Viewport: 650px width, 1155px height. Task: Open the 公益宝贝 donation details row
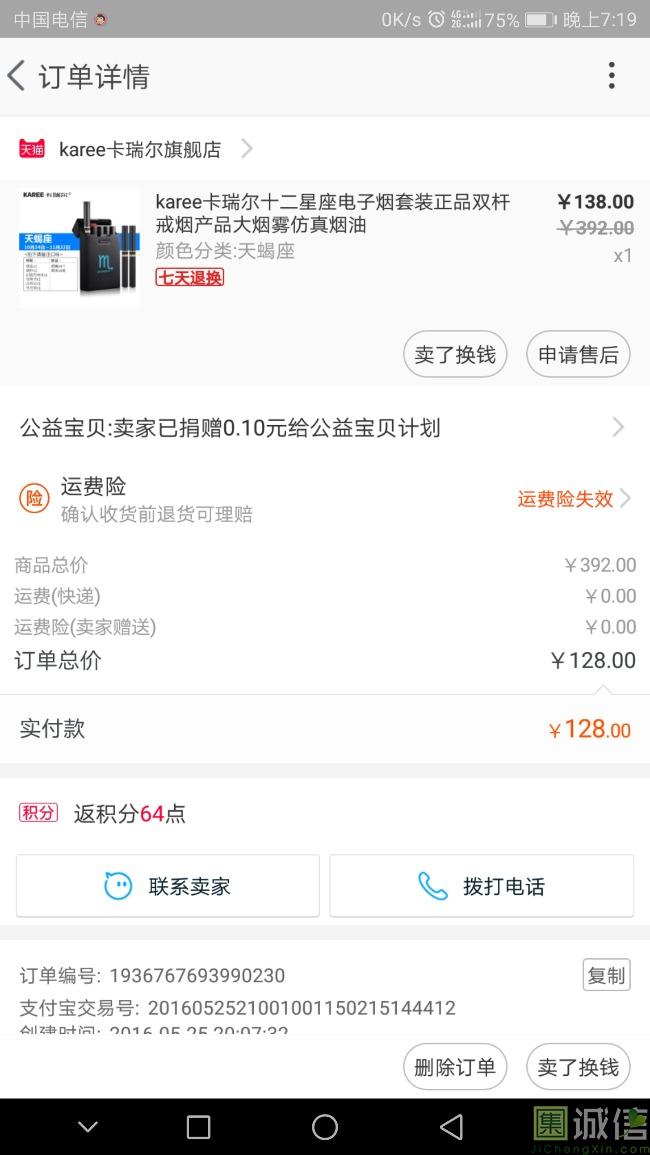325,427
